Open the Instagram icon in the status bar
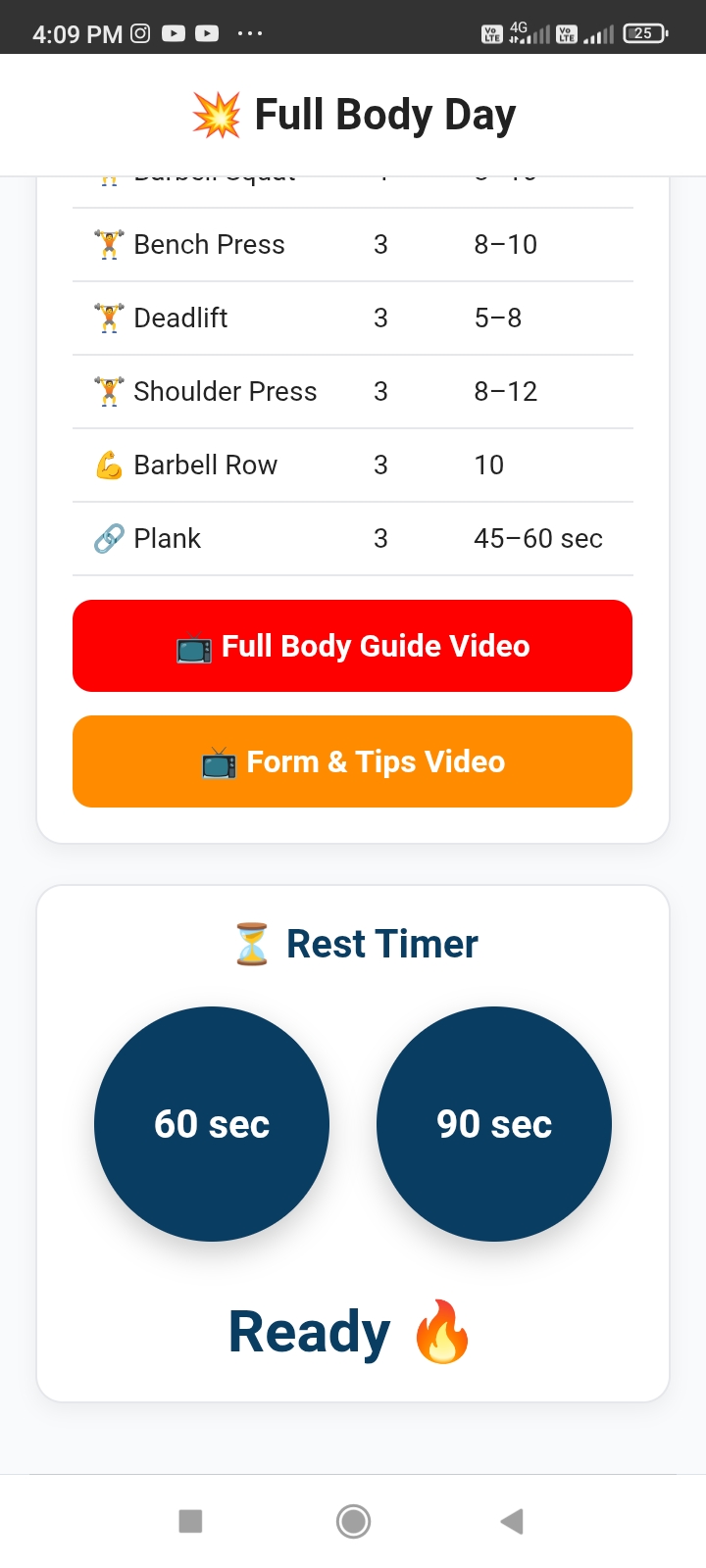This screenshot has height=1568, width=706. (140, 32)
